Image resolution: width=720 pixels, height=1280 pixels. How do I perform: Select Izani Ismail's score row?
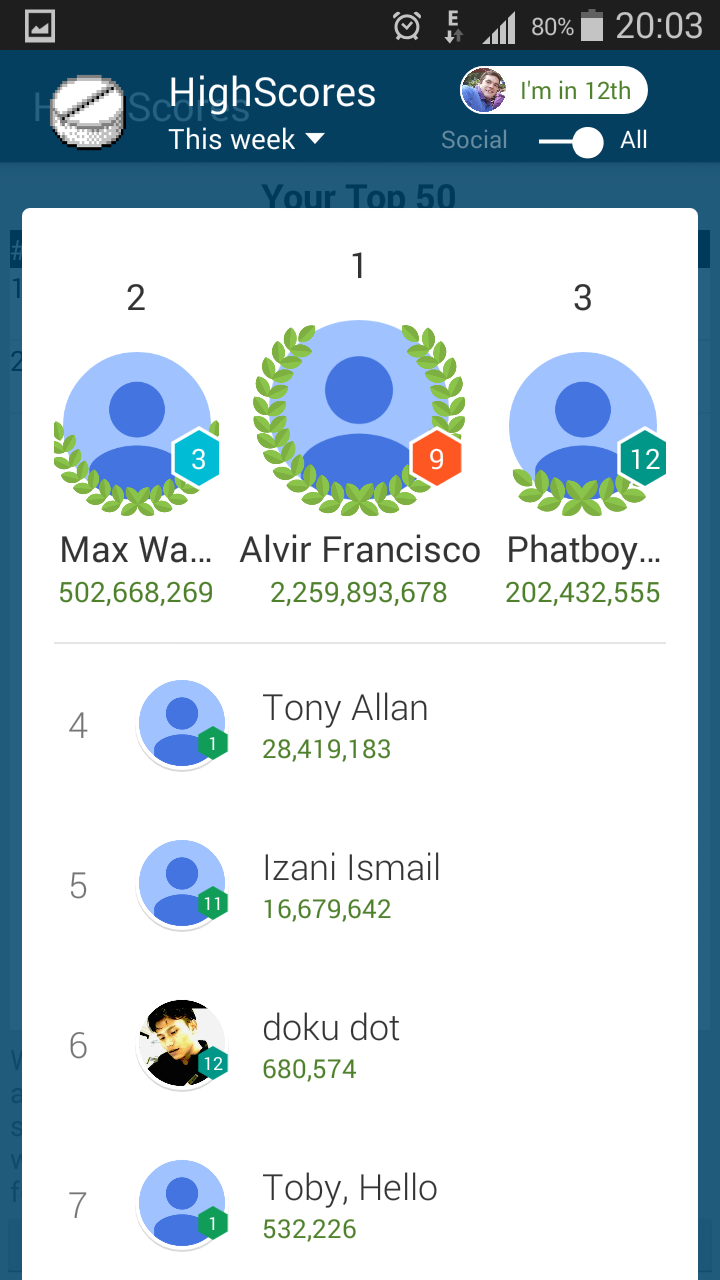[x=360, y=885]
